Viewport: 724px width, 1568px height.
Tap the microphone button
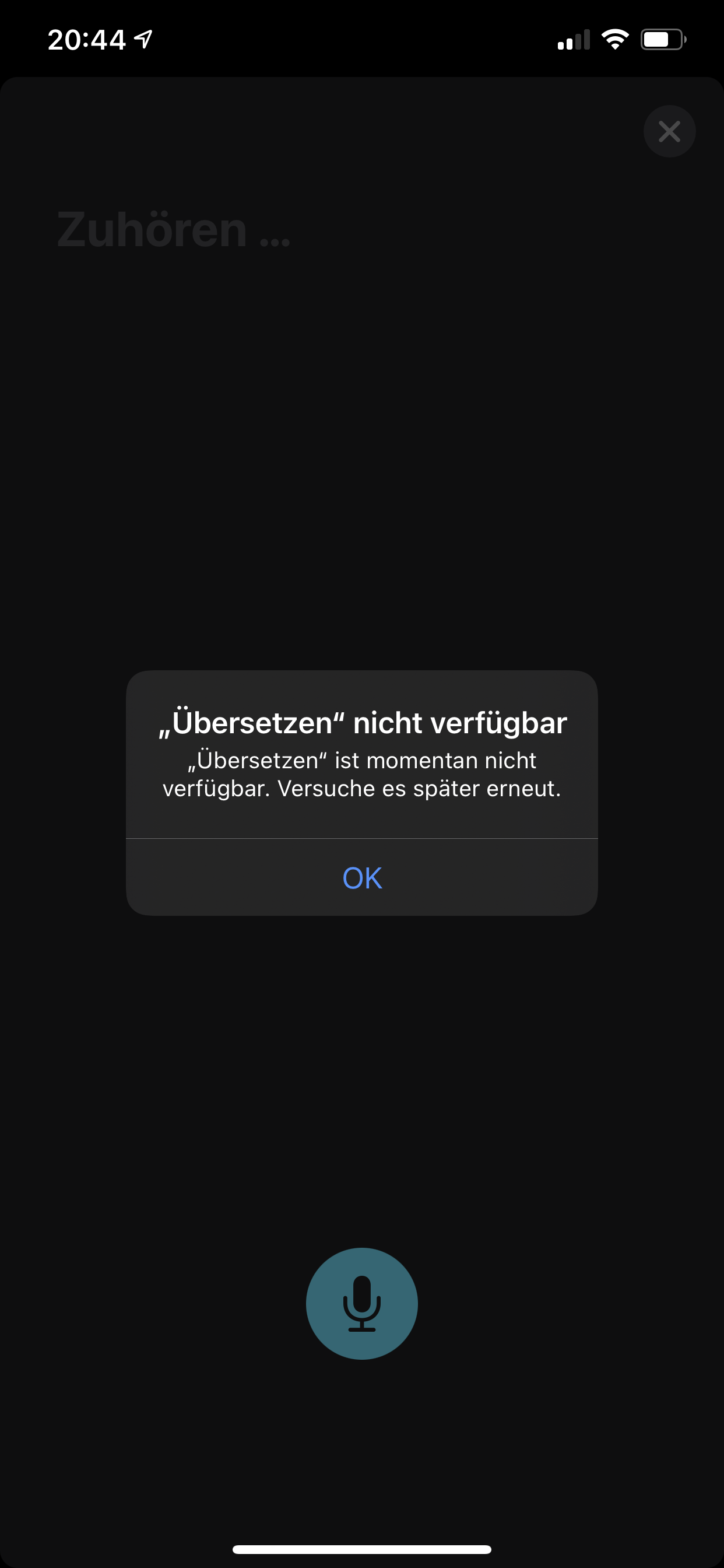[x=362, y=1304]
